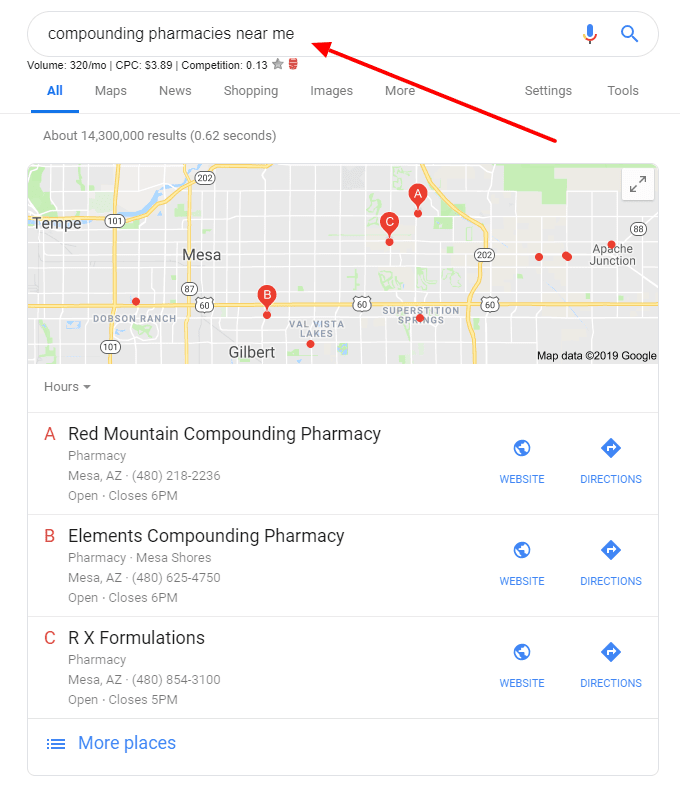Switch to the Images tab
This screenshot has width=680, height=794.
(331, 91)
